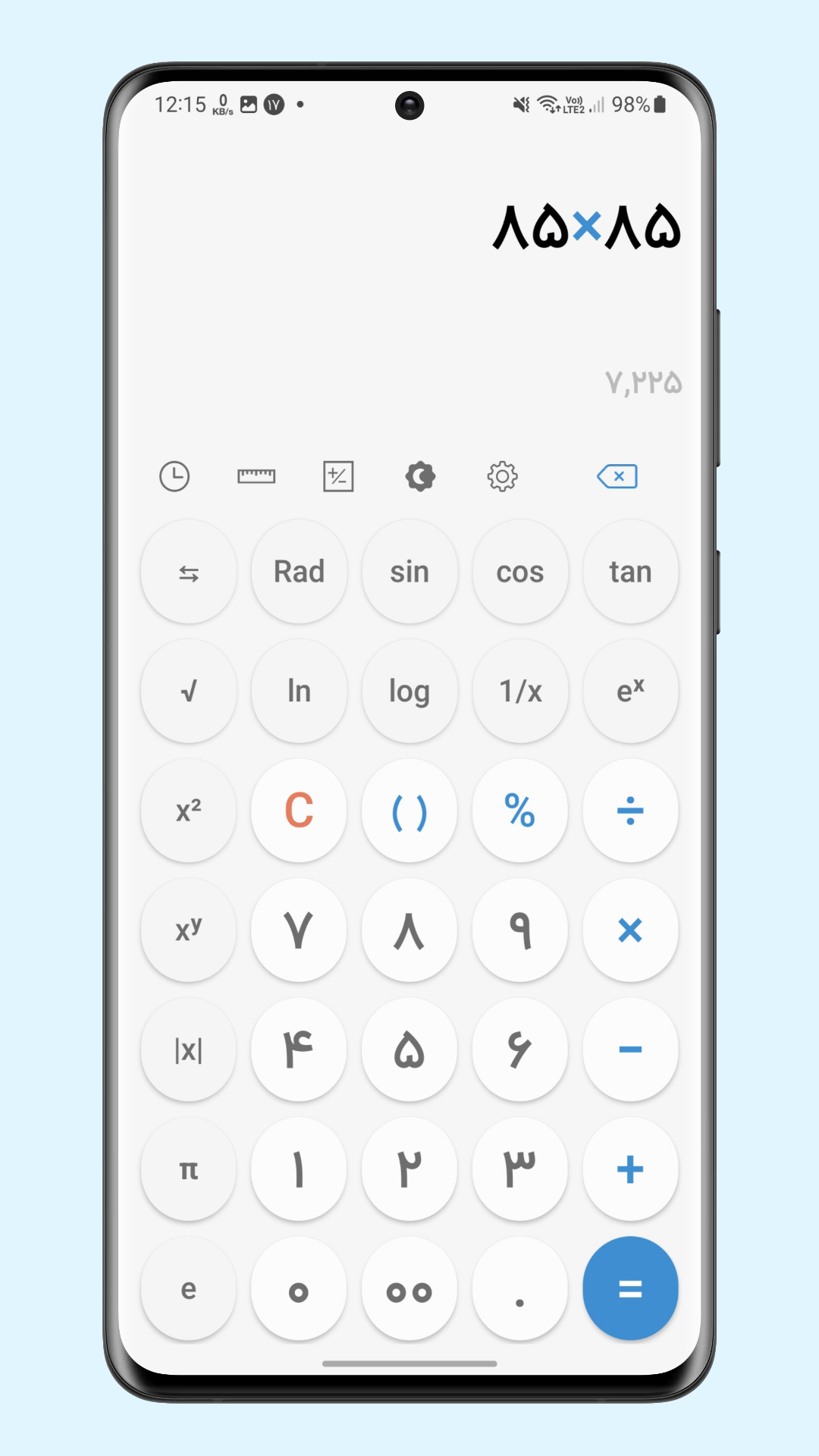Insert the cos function
The width and height of the screenshot is (819, 1456).
(519, 572)
